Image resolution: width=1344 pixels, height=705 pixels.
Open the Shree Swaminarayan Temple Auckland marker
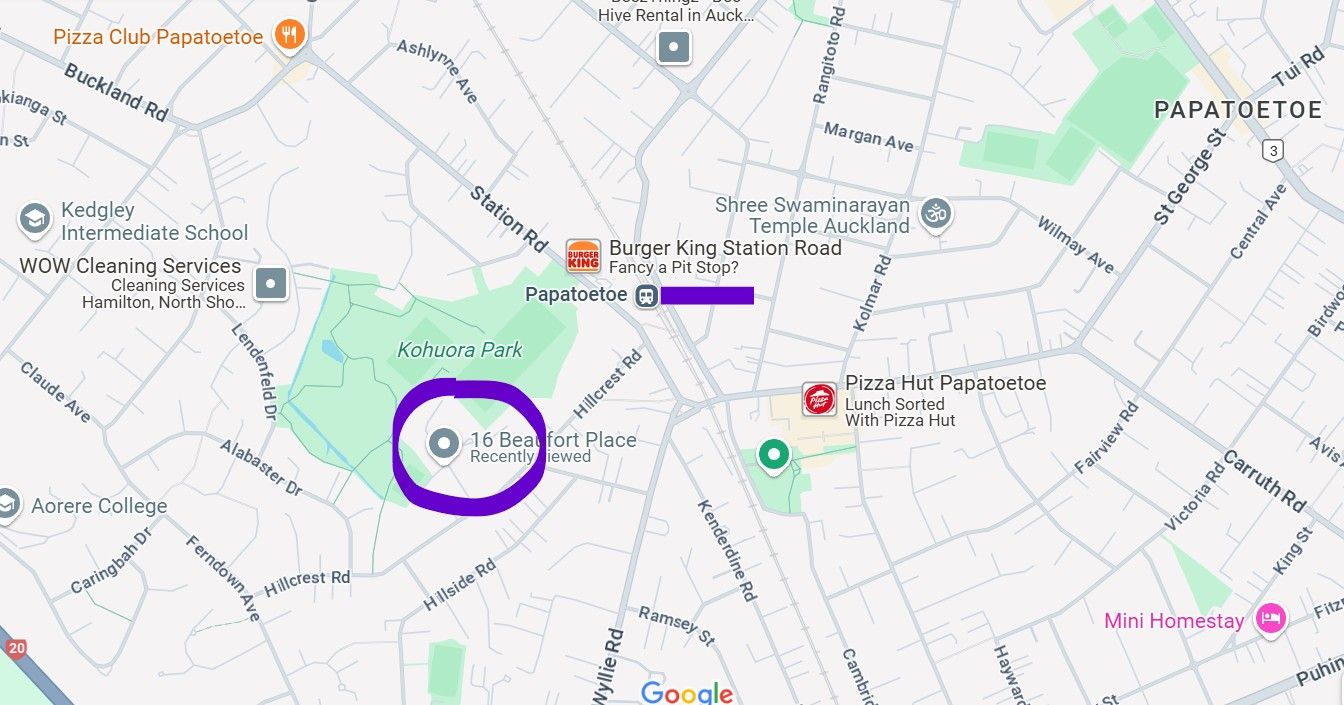(936, 213)
